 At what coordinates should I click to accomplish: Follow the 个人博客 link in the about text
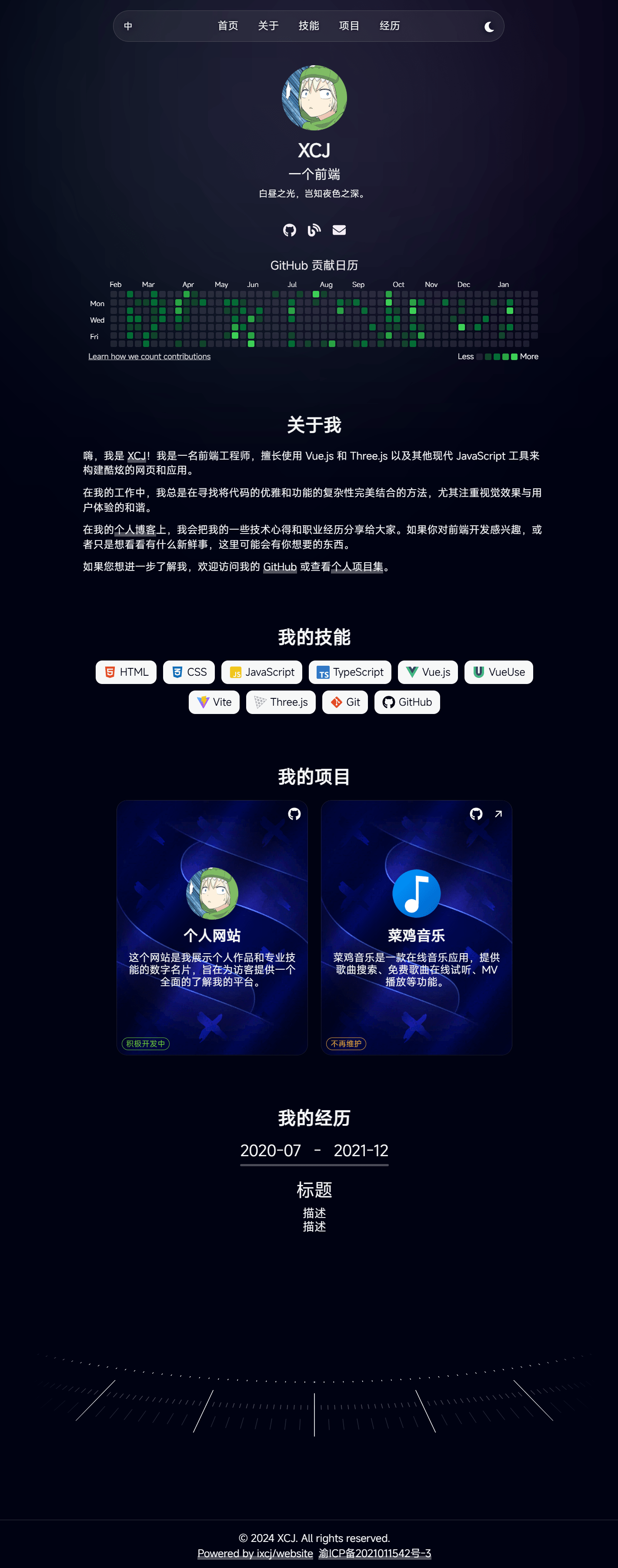pos(135,530)
